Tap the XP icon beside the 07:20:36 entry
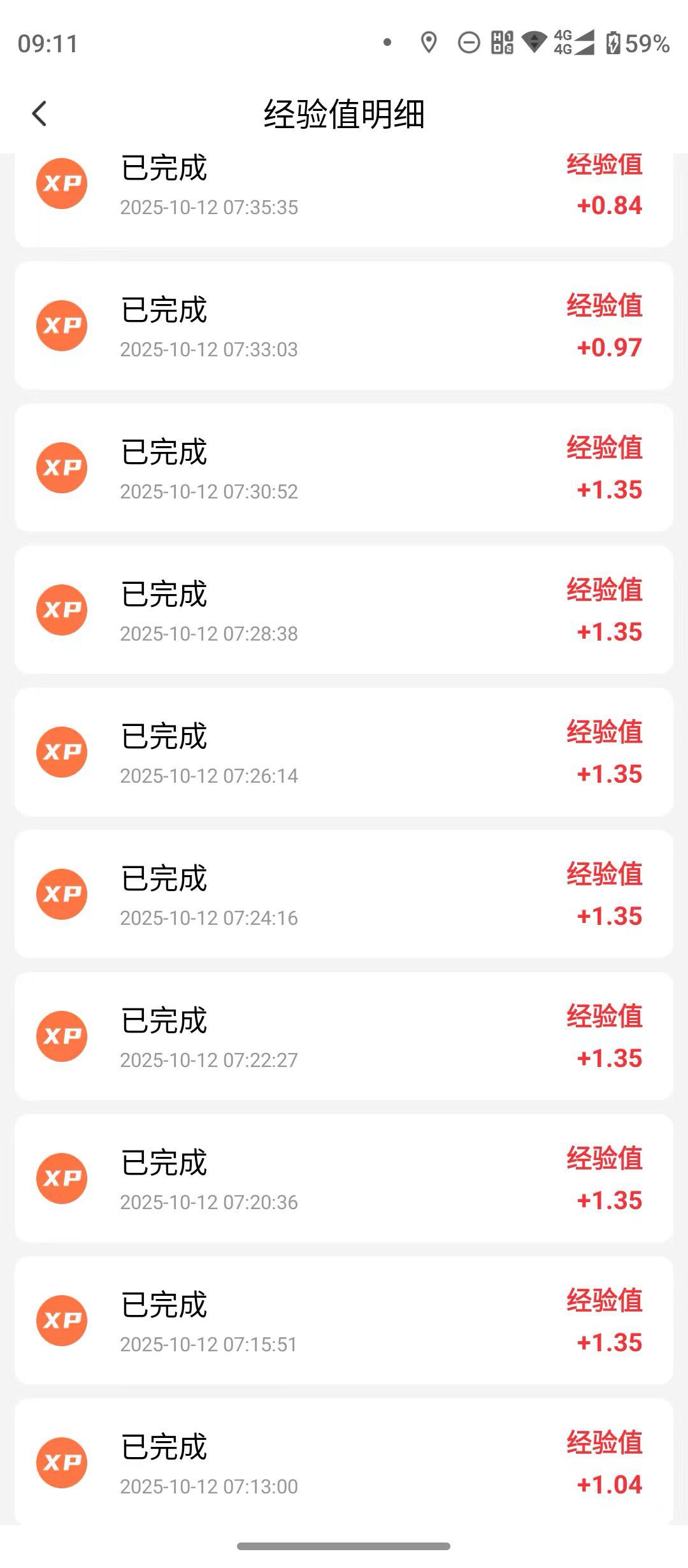Screen dimensions: 688x1568 point(62,1179)
